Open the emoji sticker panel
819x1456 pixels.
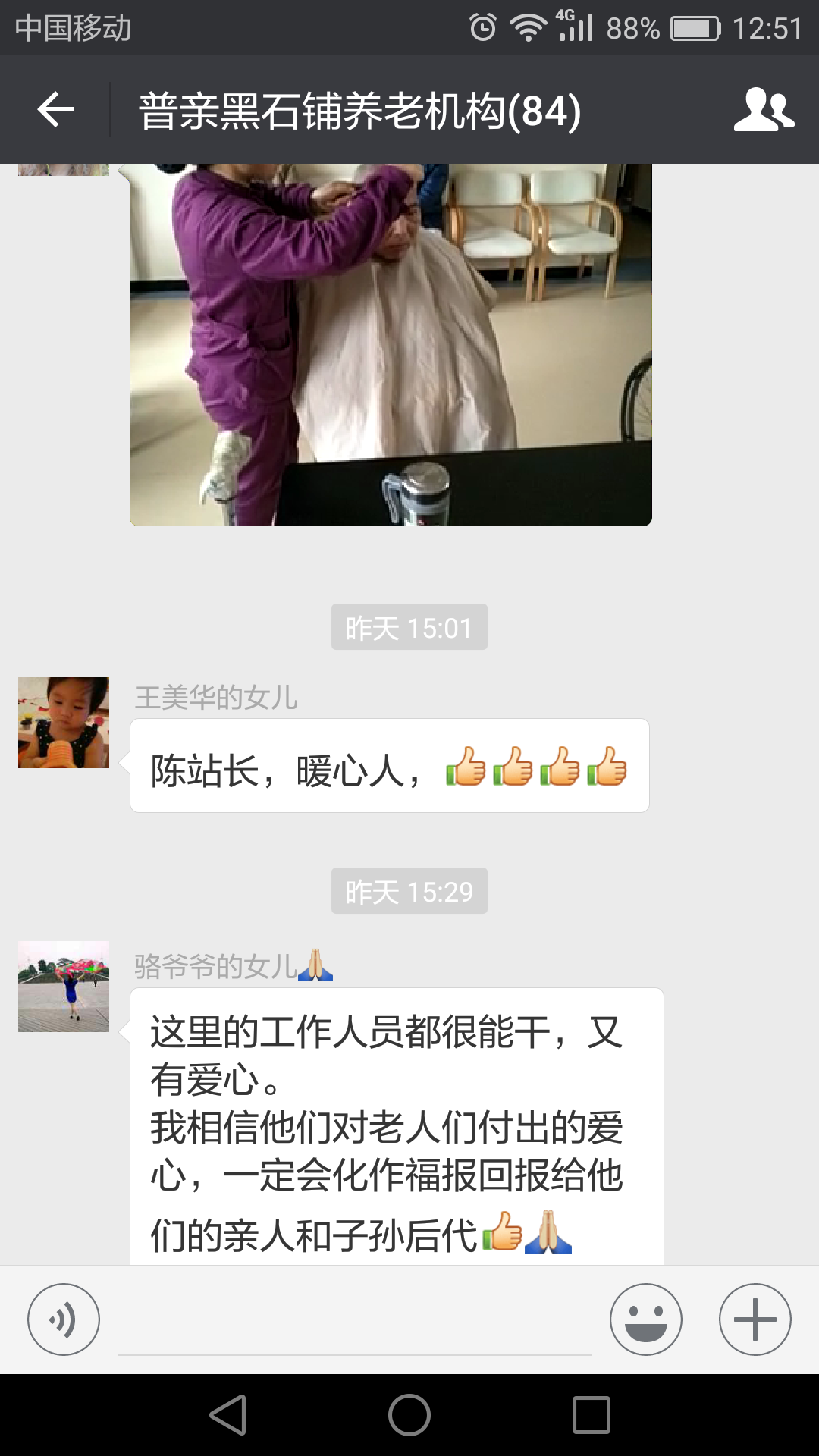646,1319
